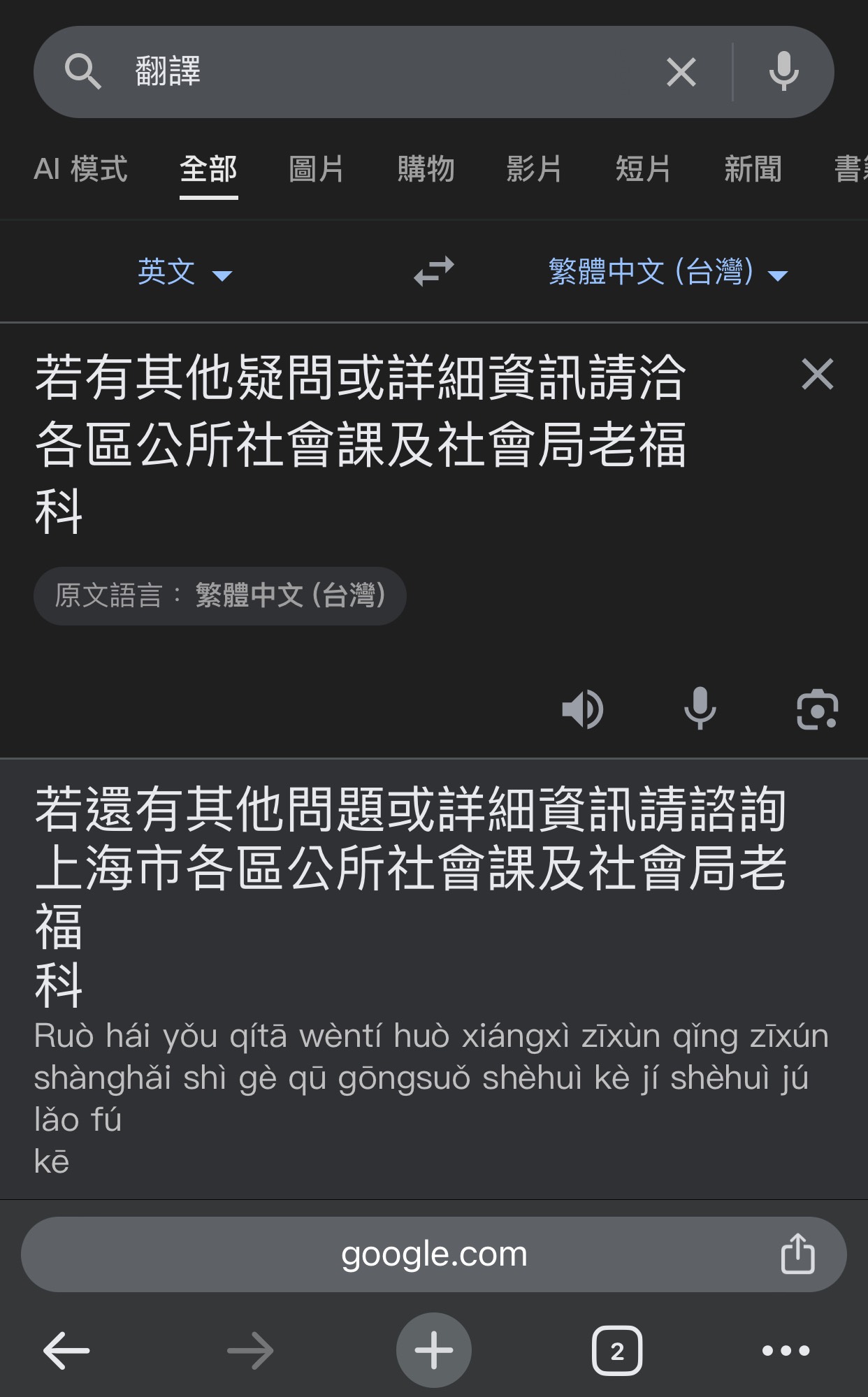Swap the source and target languages
Screen dimensions: 868x1397
pyautogui.click(x=434, y=272)
